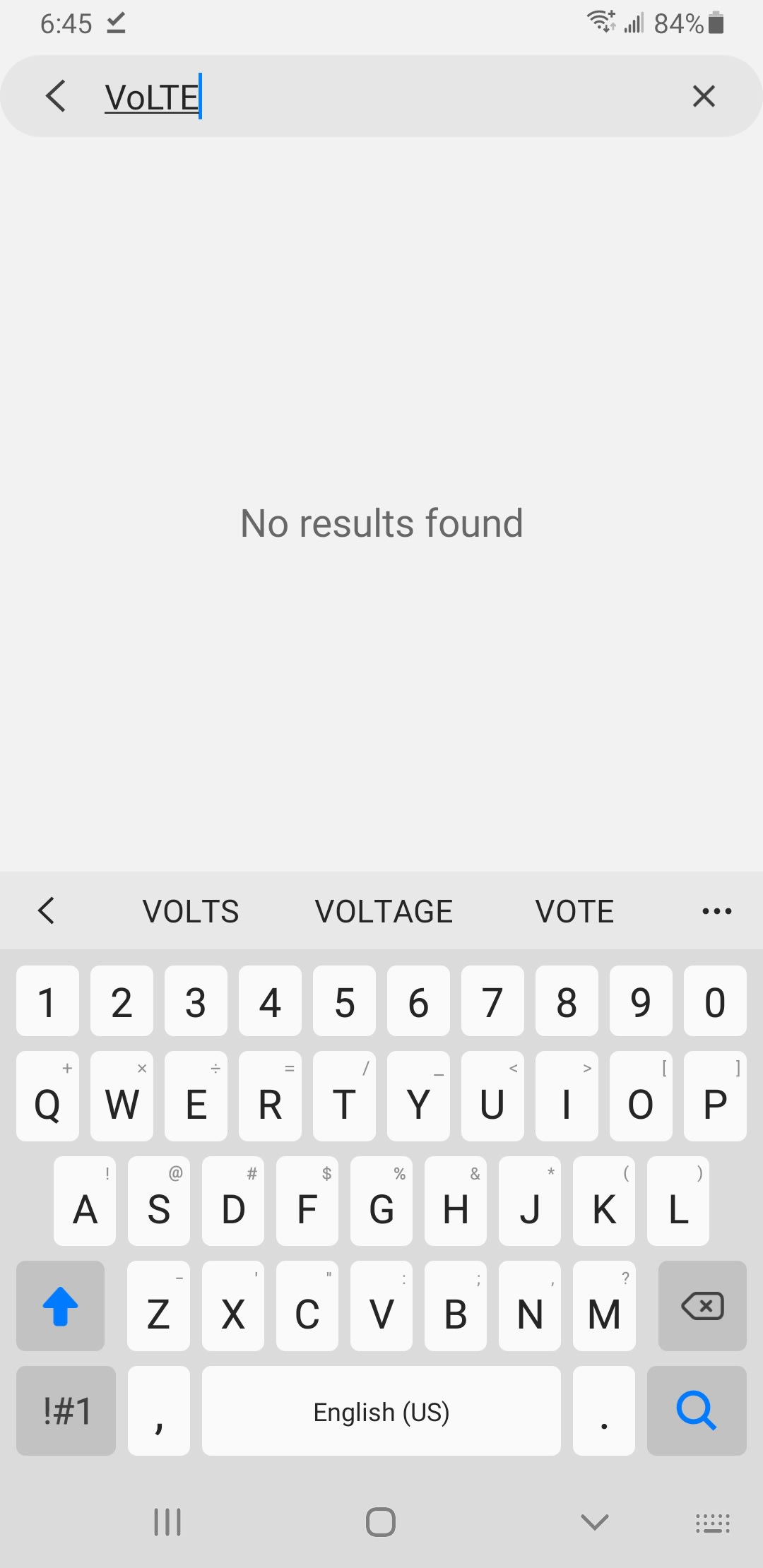Open recent apps
Screen dimensions: 763x1568
pyautogui.click(x=167, y=1521)
